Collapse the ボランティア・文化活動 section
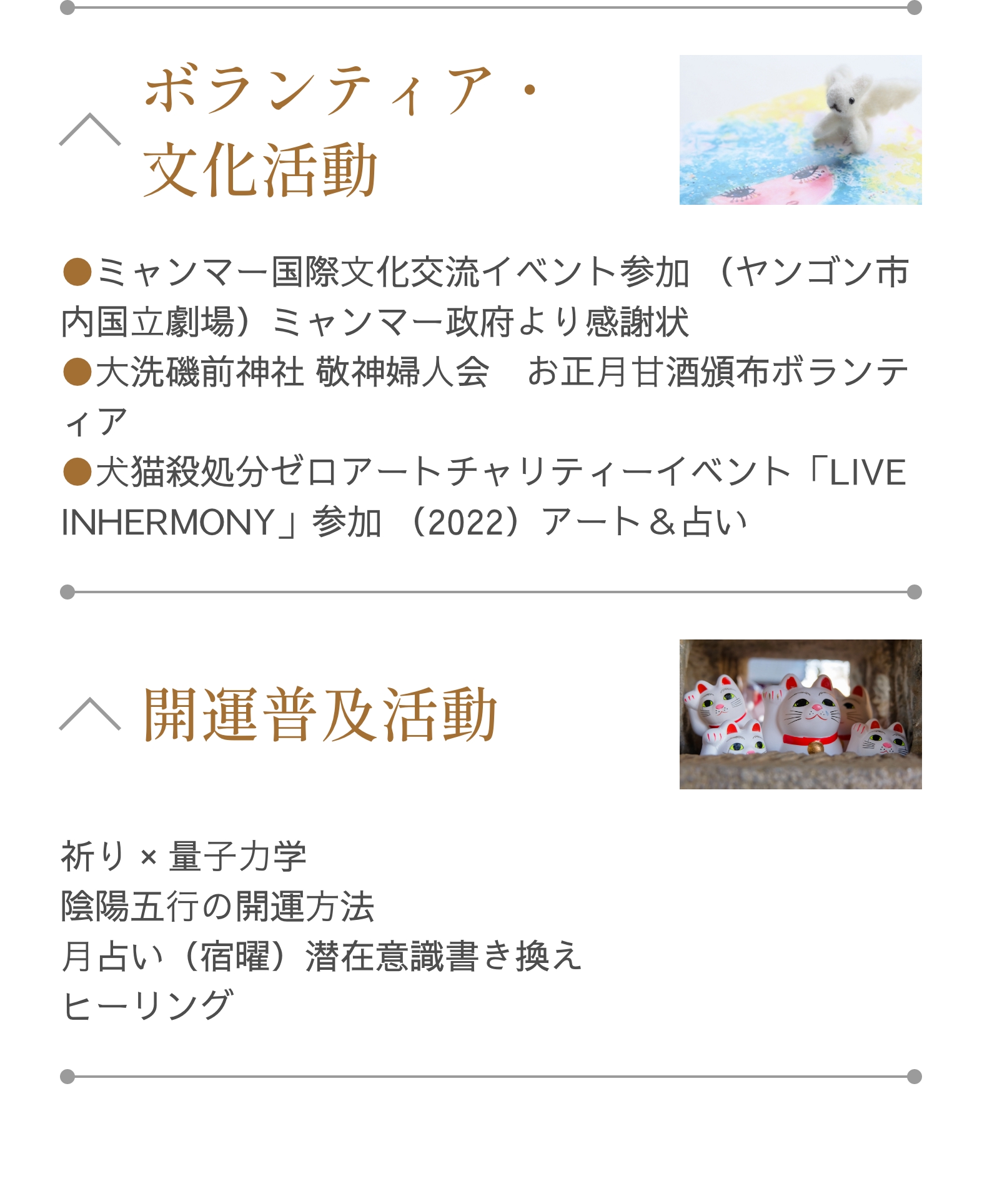Viewport: 982px width, 1204px height. pos(90,130)
